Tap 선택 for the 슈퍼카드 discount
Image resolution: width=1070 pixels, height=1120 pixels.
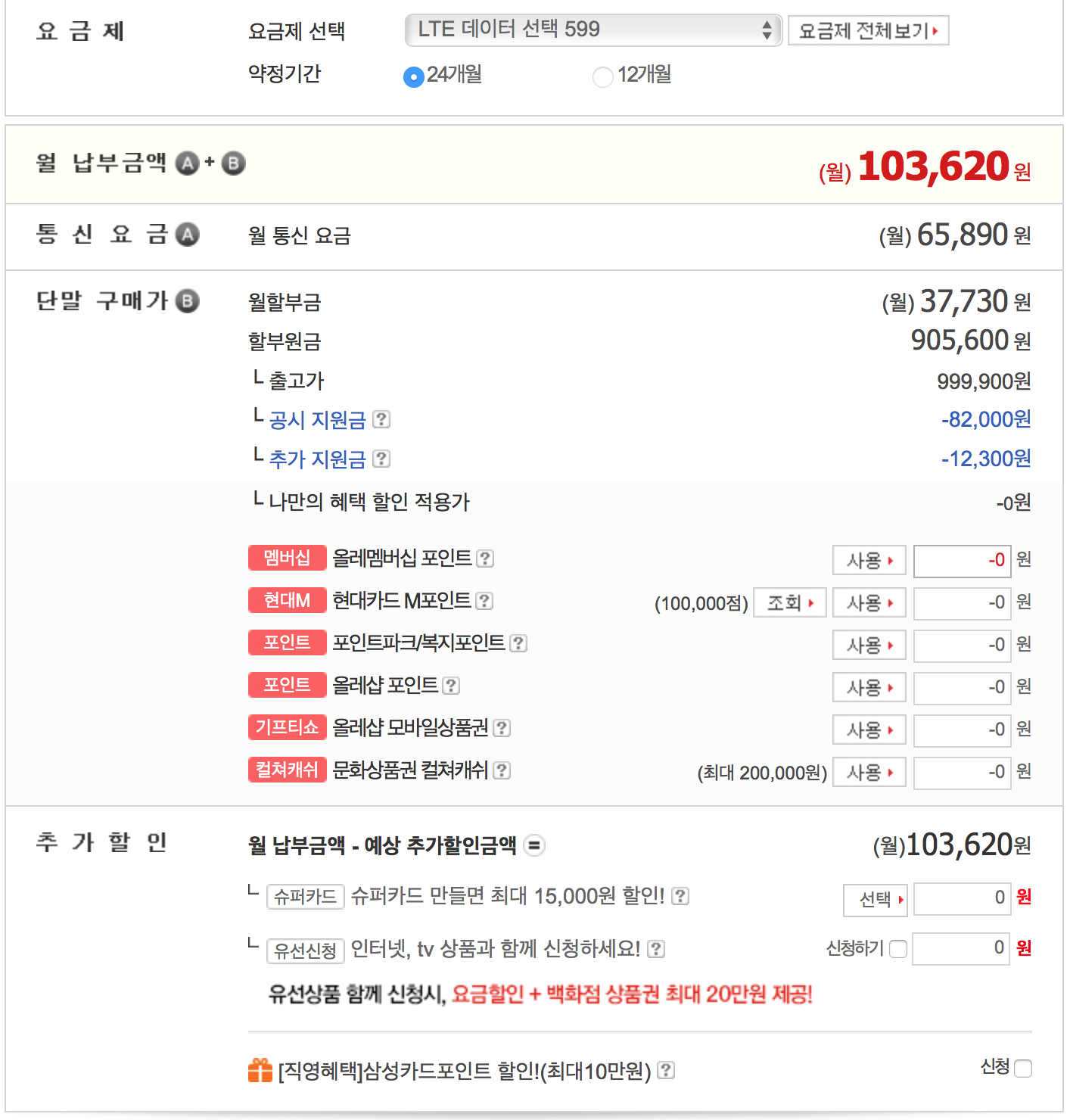876,900
